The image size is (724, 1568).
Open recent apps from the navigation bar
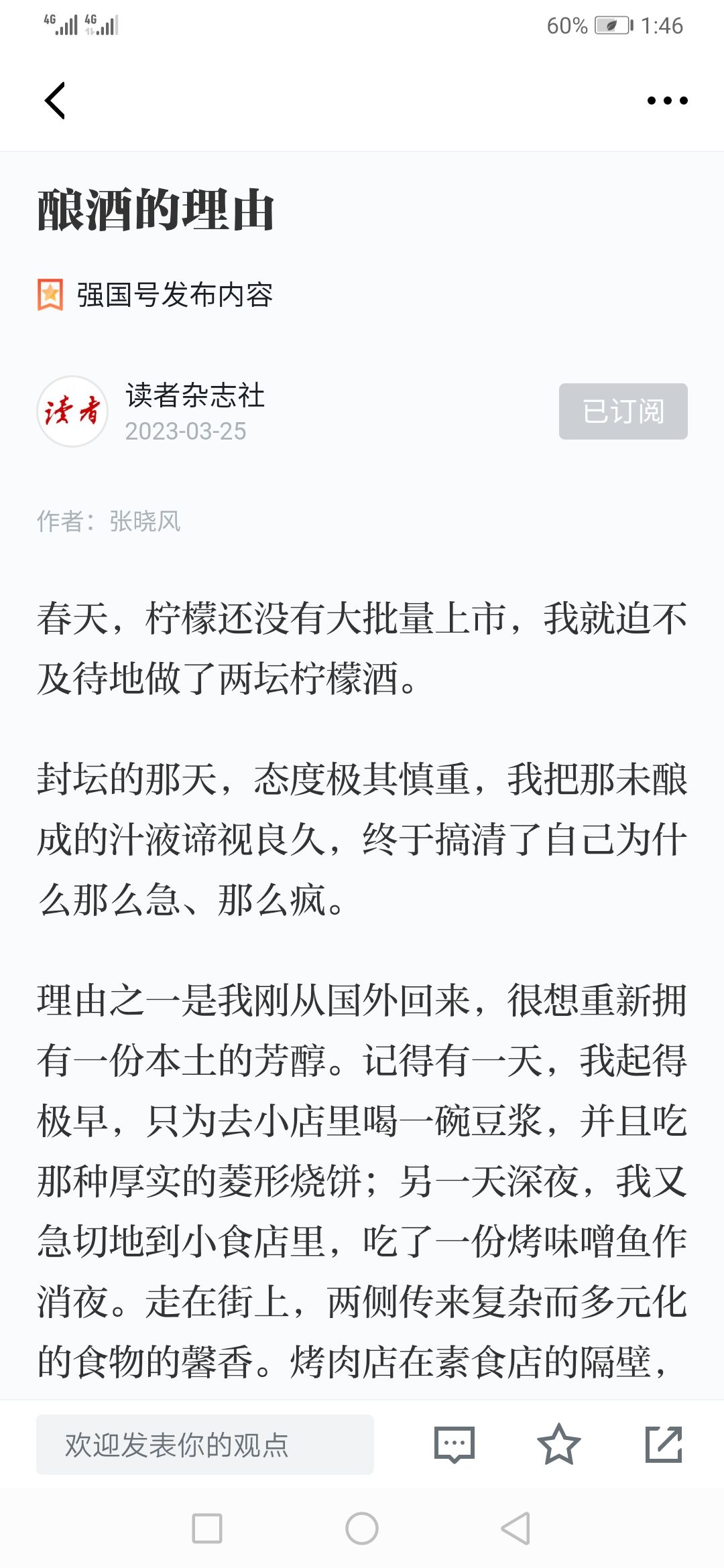click(x=207, y=1528)
